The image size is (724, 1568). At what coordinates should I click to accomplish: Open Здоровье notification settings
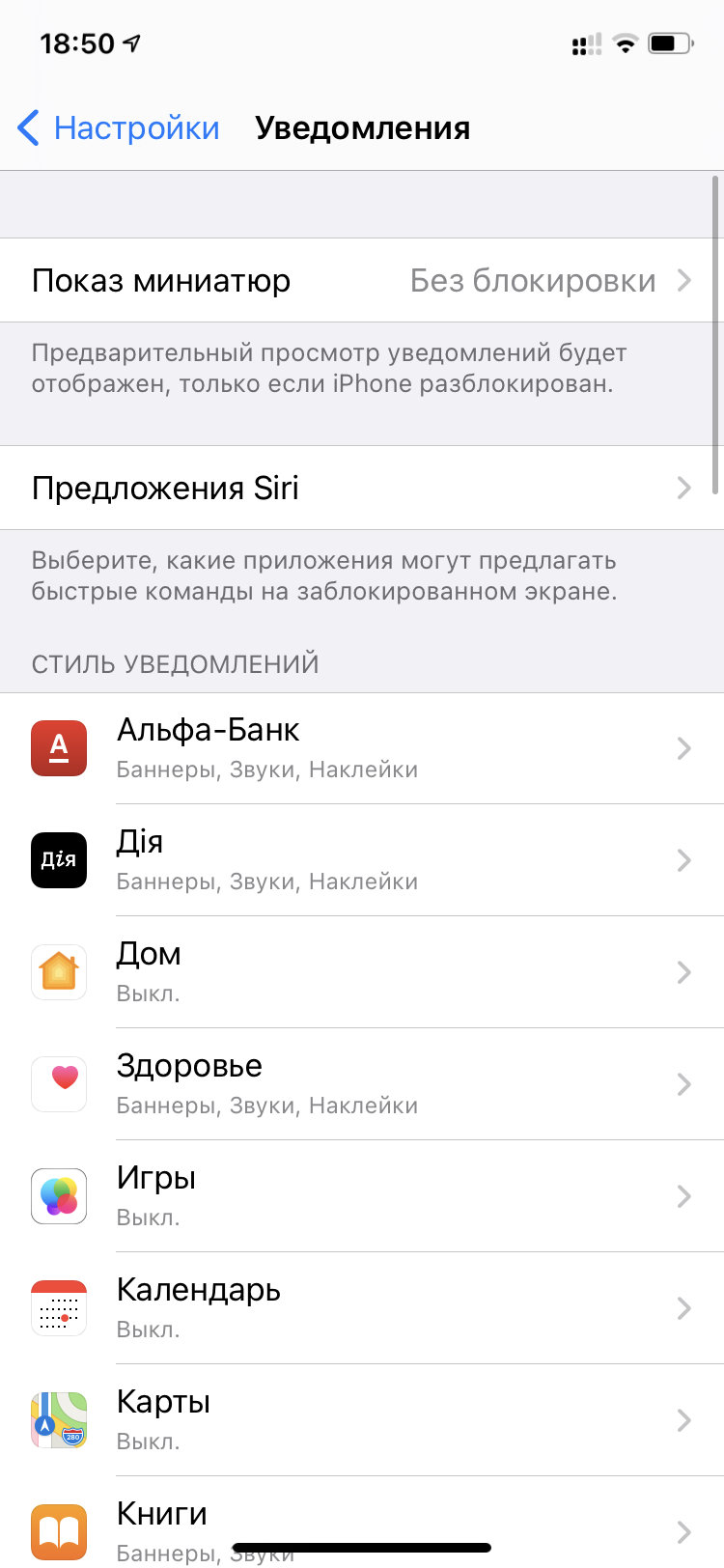point(362,1084)
